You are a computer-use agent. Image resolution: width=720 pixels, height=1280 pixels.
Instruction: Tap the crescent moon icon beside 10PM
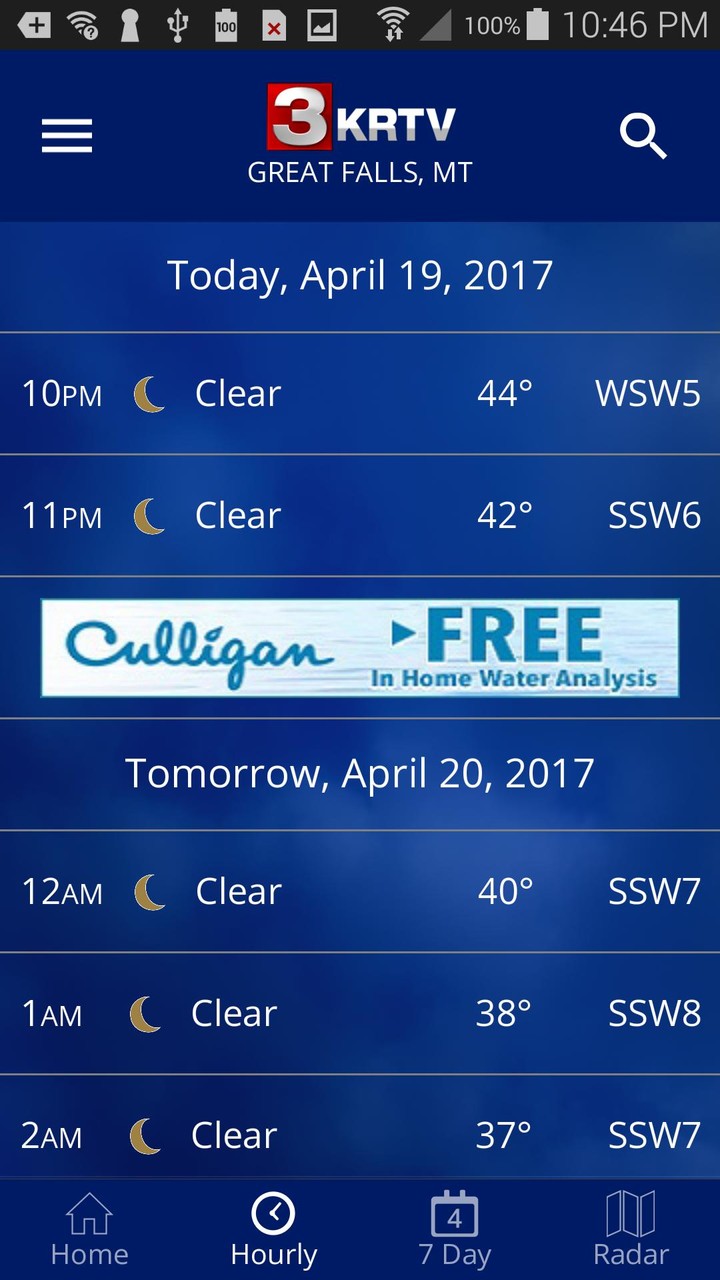(x=150, y=393)
